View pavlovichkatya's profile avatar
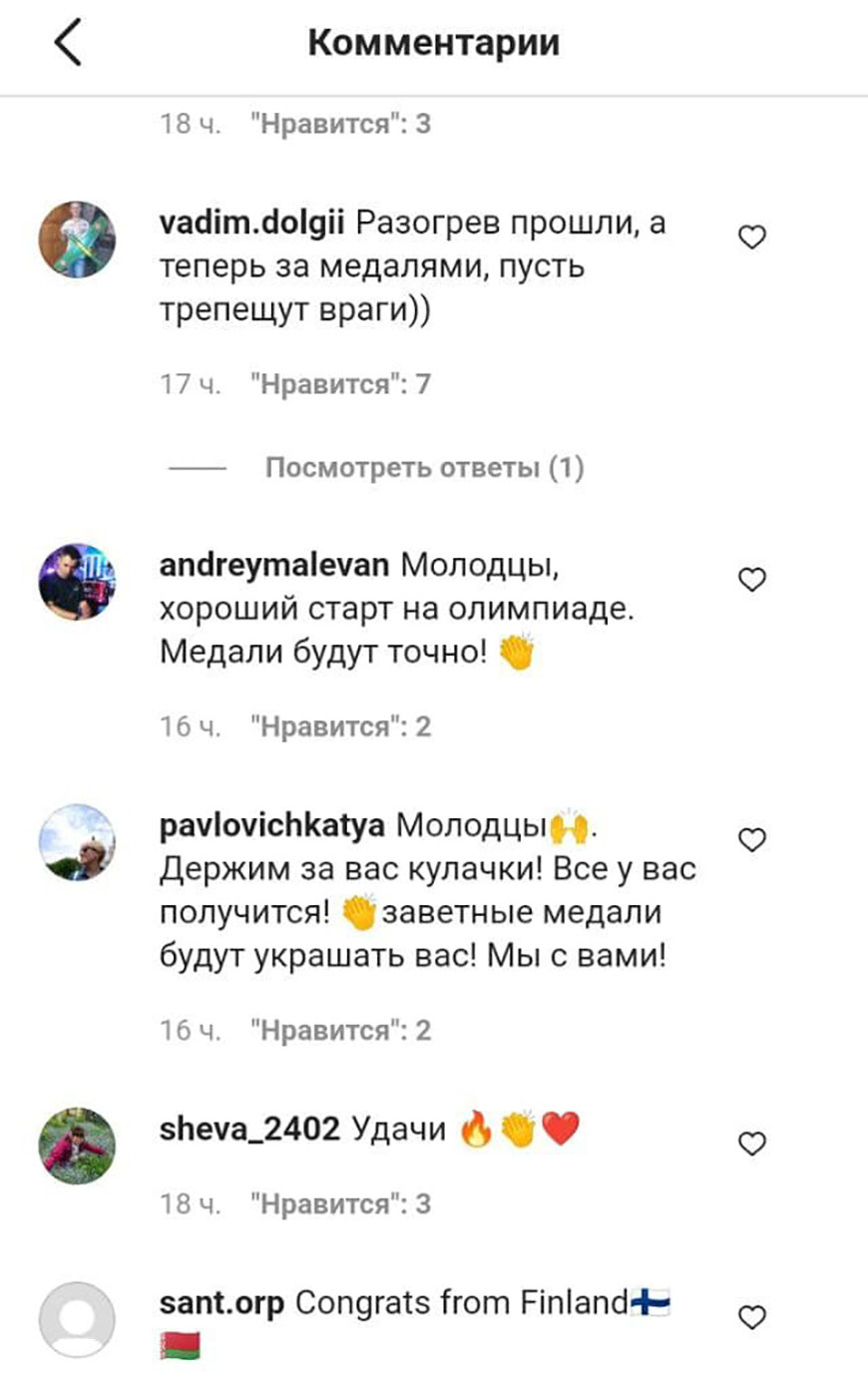Image resolution: width=868 pixels, height=1383 pixels. coord(77,843)
